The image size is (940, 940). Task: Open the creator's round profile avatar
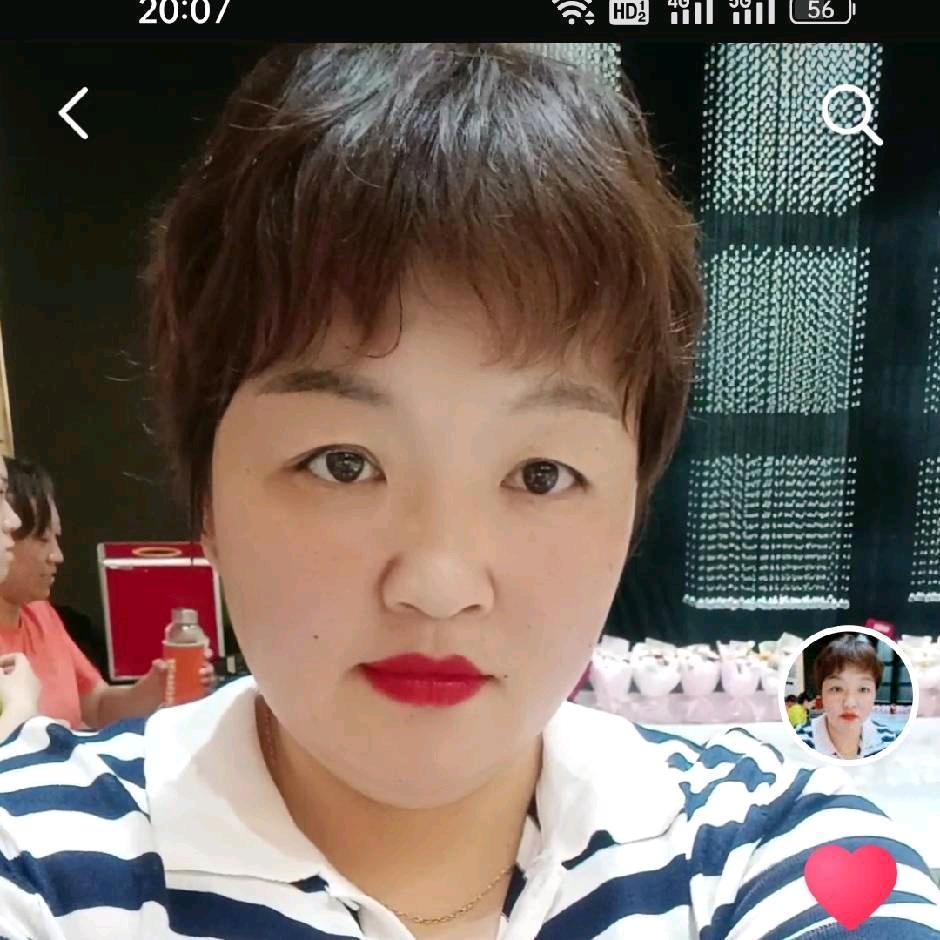click(x=848, y=696)
